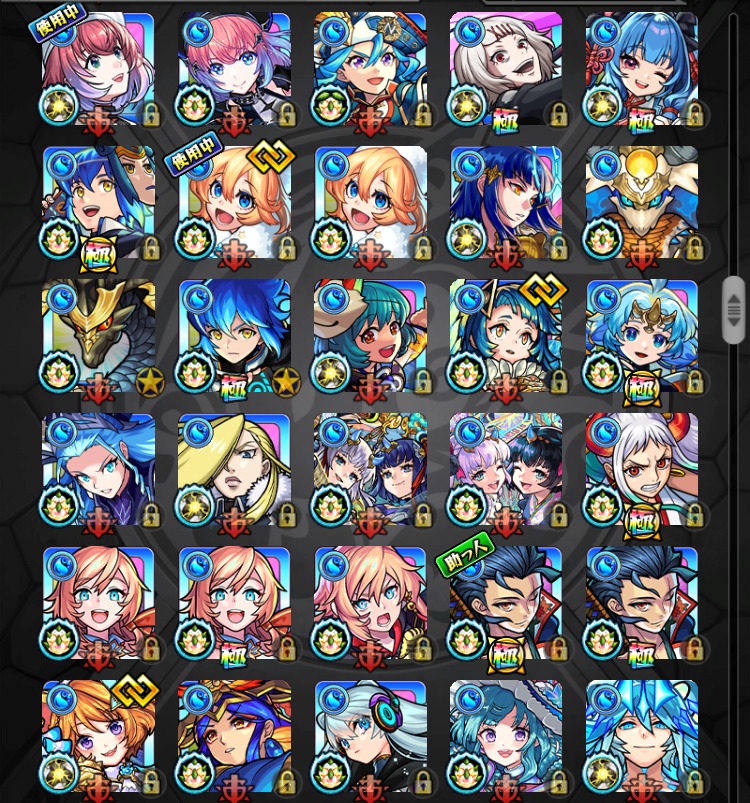
Task: Choose the pharaoh with blue and gold headdress
Action: click(x=234, y=738)
